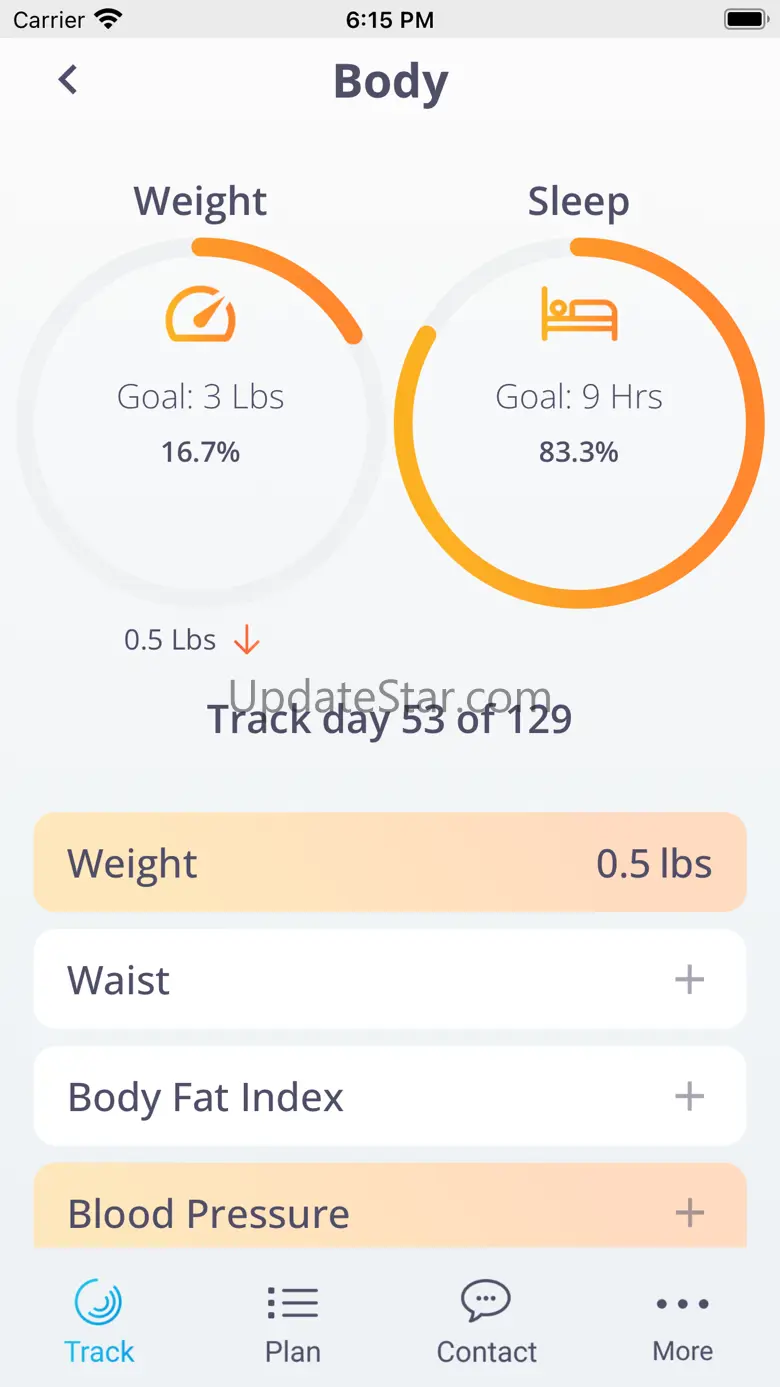Open the Contact tab

[x=487, y=1321]
